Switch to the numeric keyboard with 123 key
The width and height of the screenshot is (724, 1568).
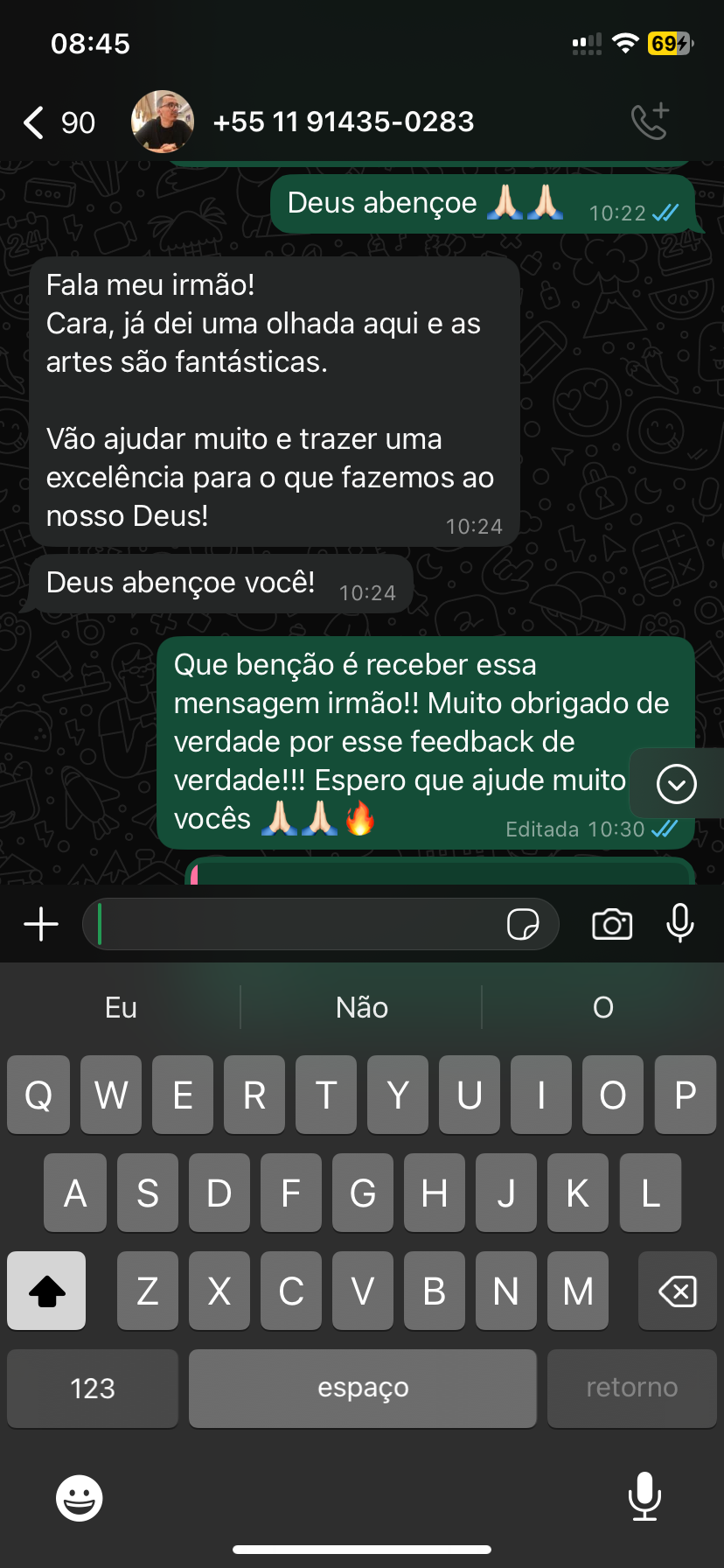[x=92, y=1388]
